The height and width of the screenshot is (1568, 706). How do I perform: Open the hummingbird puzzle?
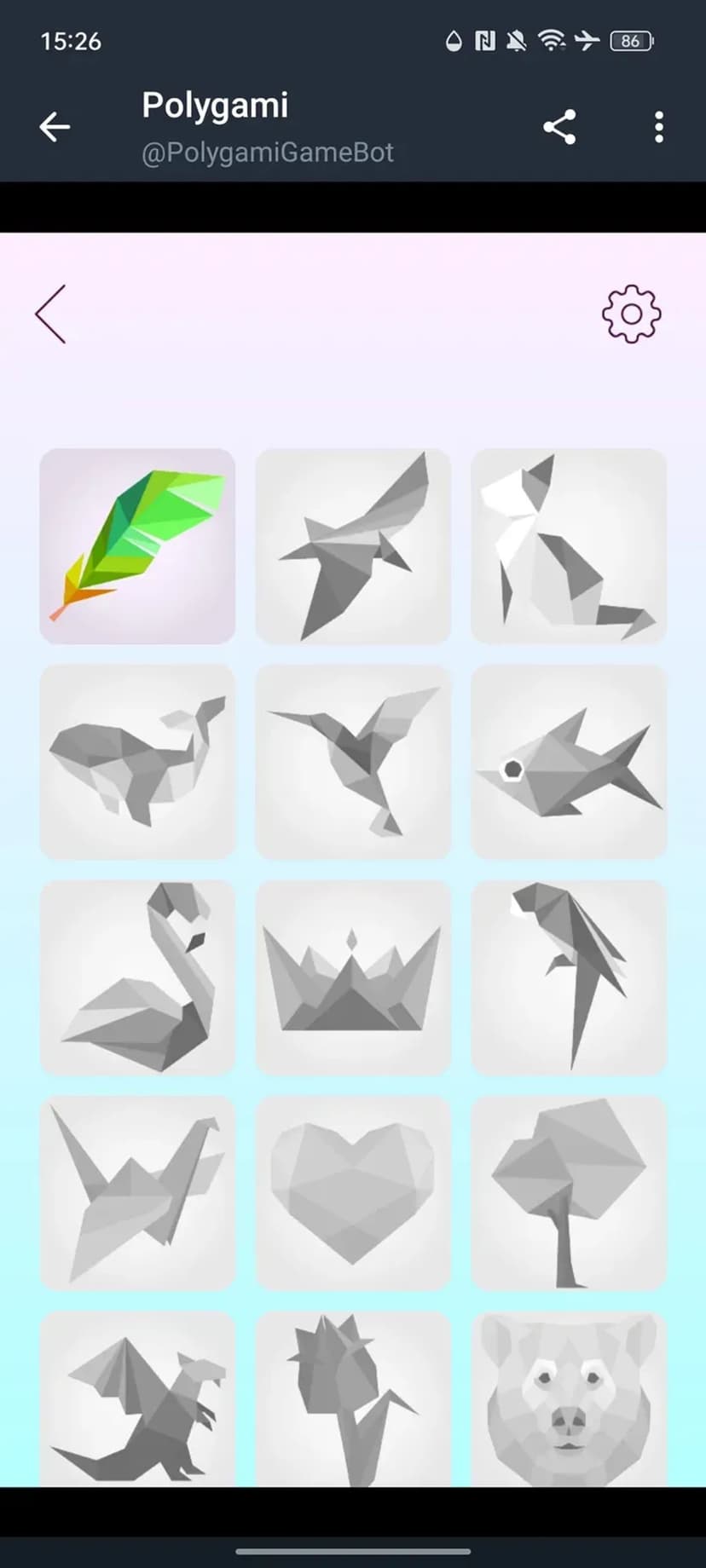353,762
